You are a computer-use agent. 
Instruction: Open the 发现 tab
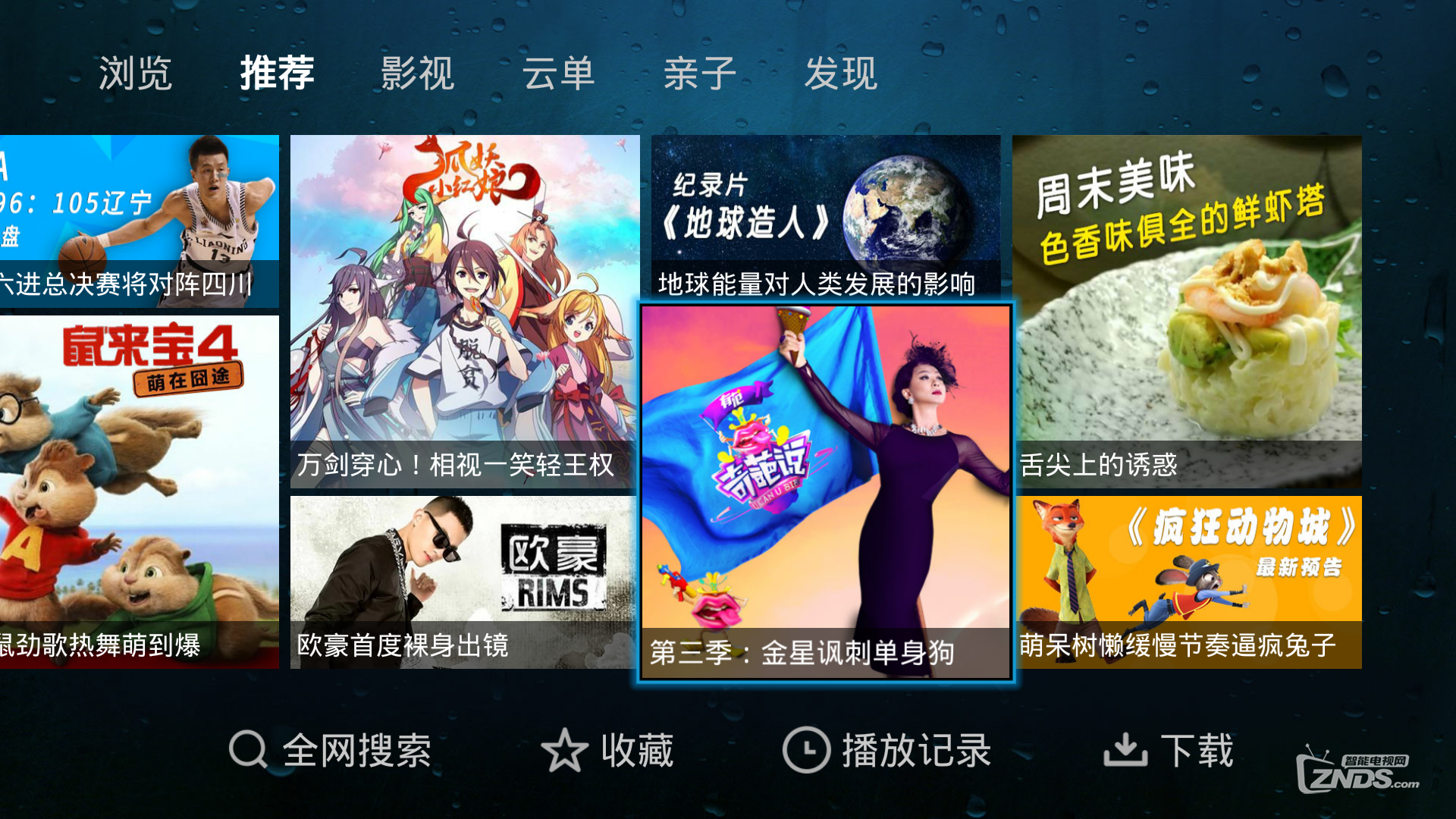tap(840, 74)
